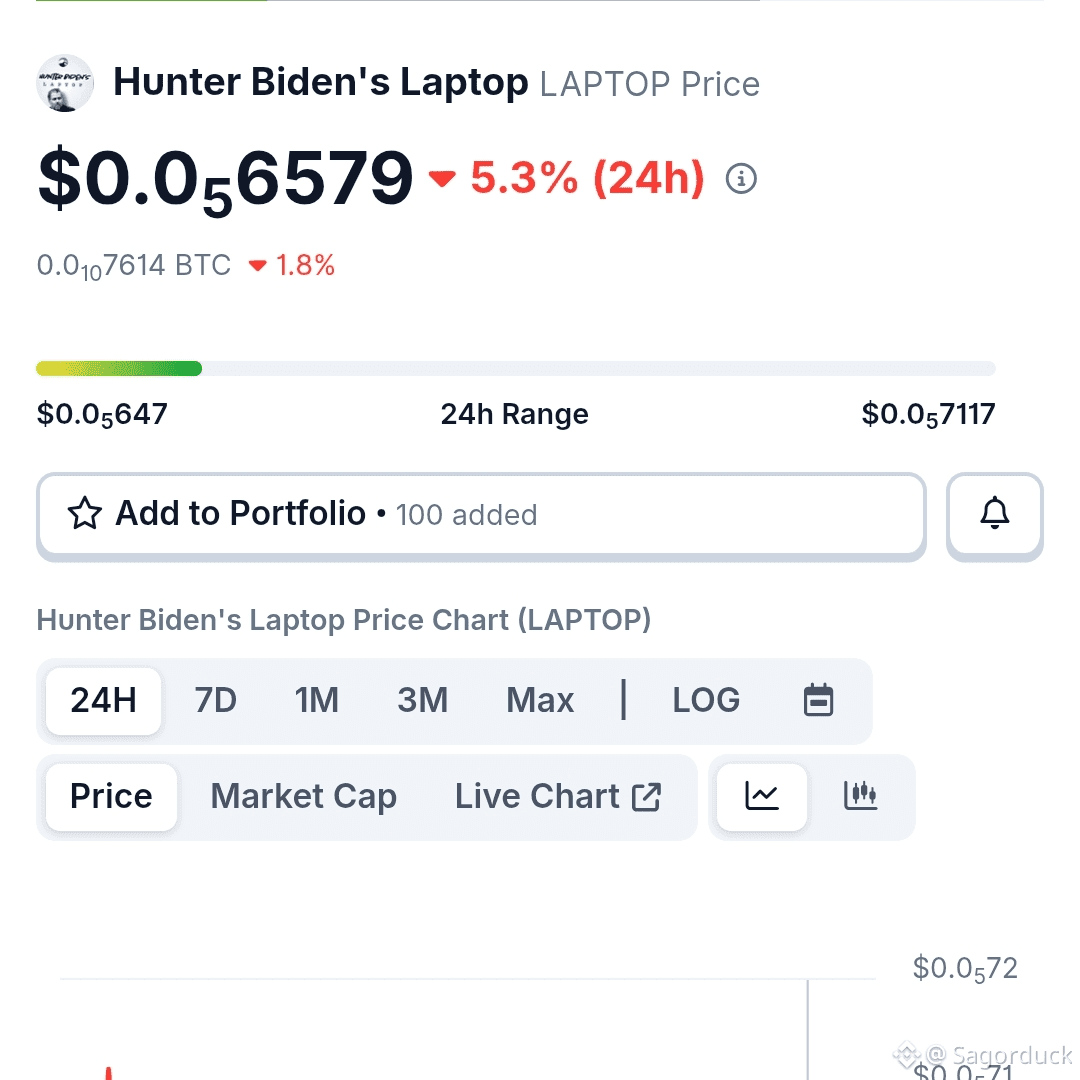Viewport: 1080px width, 1080px height.
Task: Toggle LOG scale on the chart
Action: tap(706, 700)
